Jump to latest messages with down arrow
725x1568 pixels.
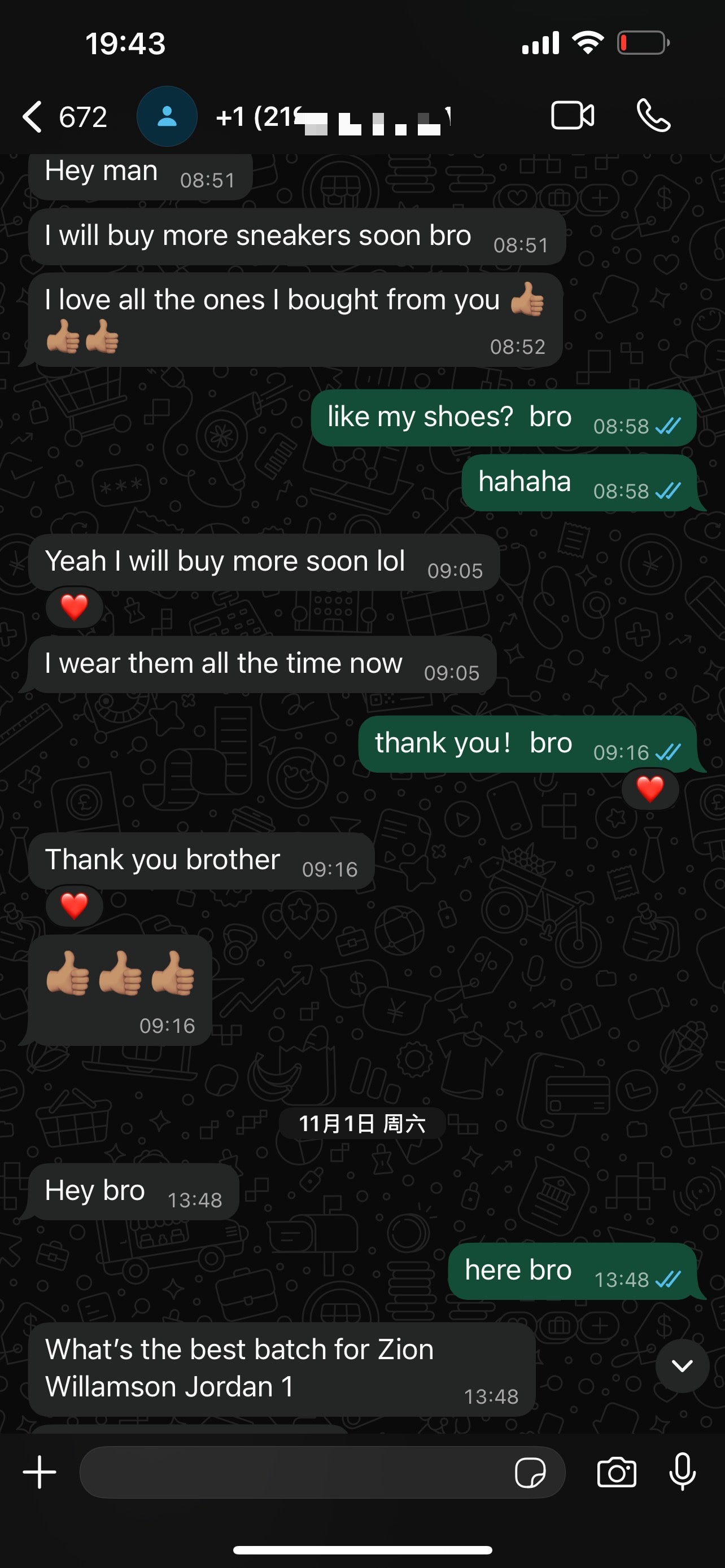[x=682, y=1365]
